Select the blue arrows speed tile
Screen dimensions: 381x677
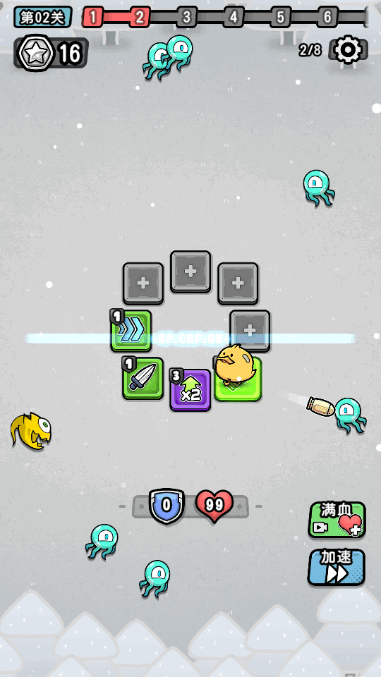point(130,330)
